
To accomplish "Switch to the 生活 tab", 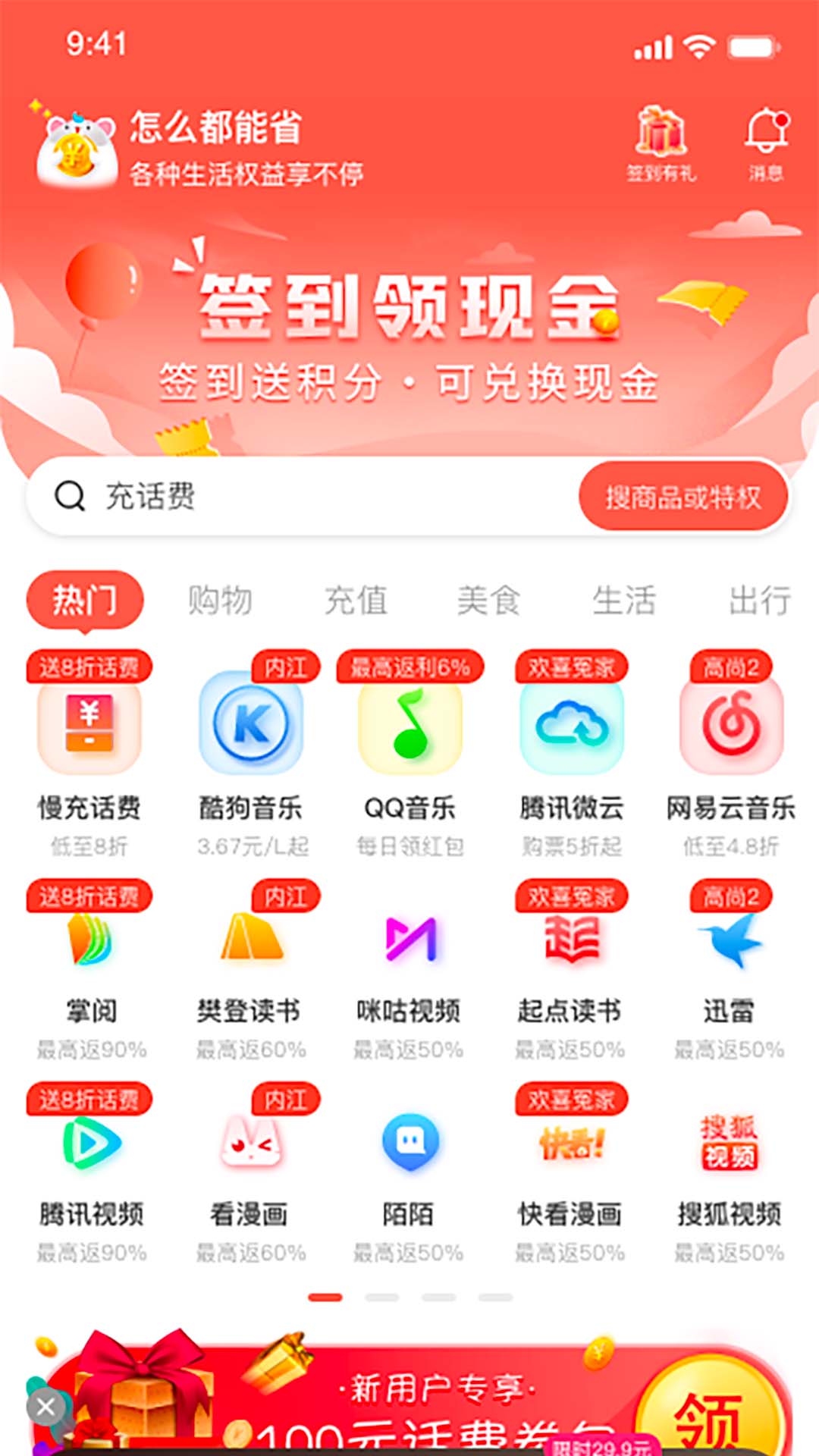I will pos(624,600).
